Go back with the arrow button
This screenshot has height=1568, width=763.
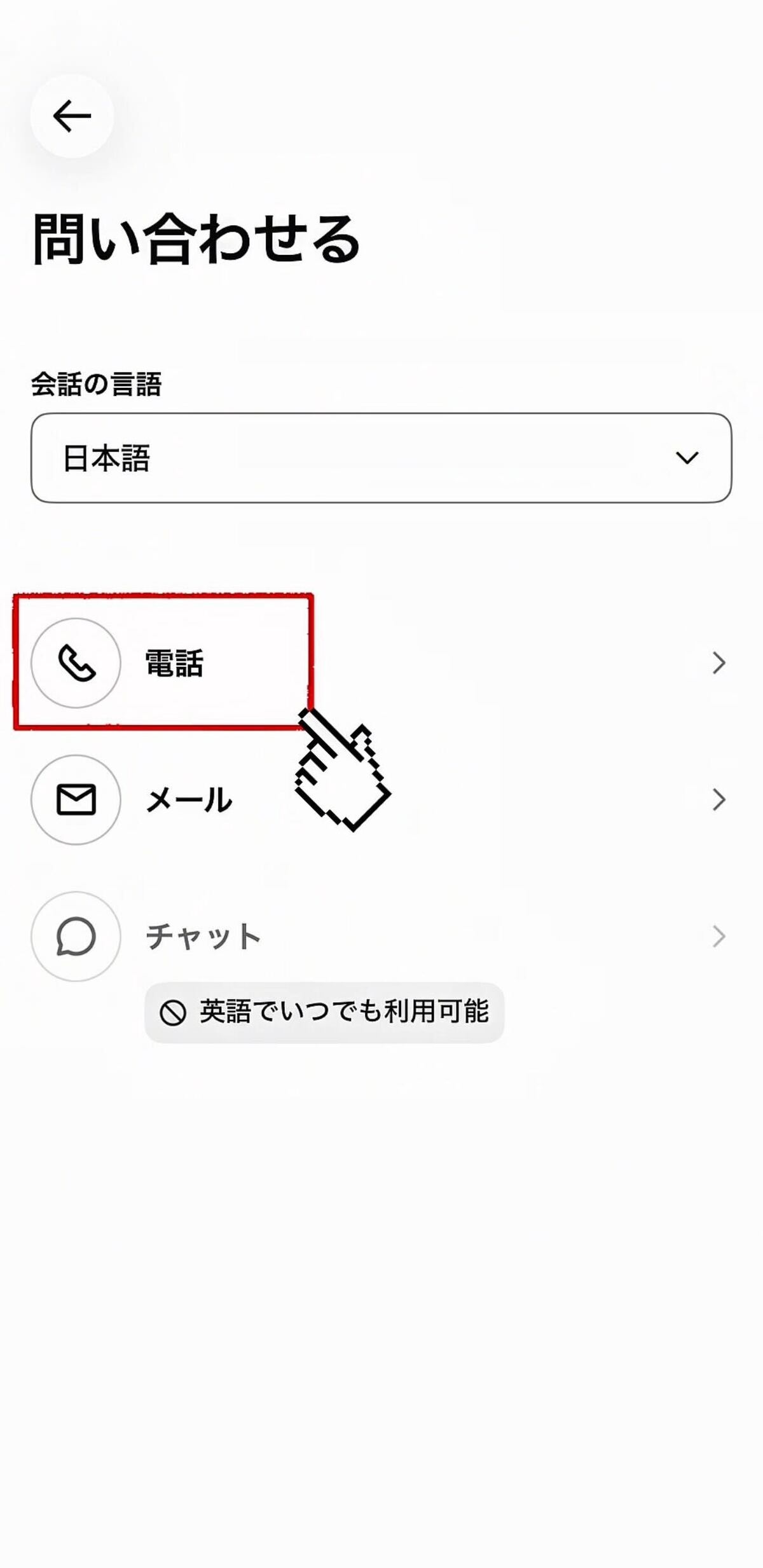pos(72,116)
